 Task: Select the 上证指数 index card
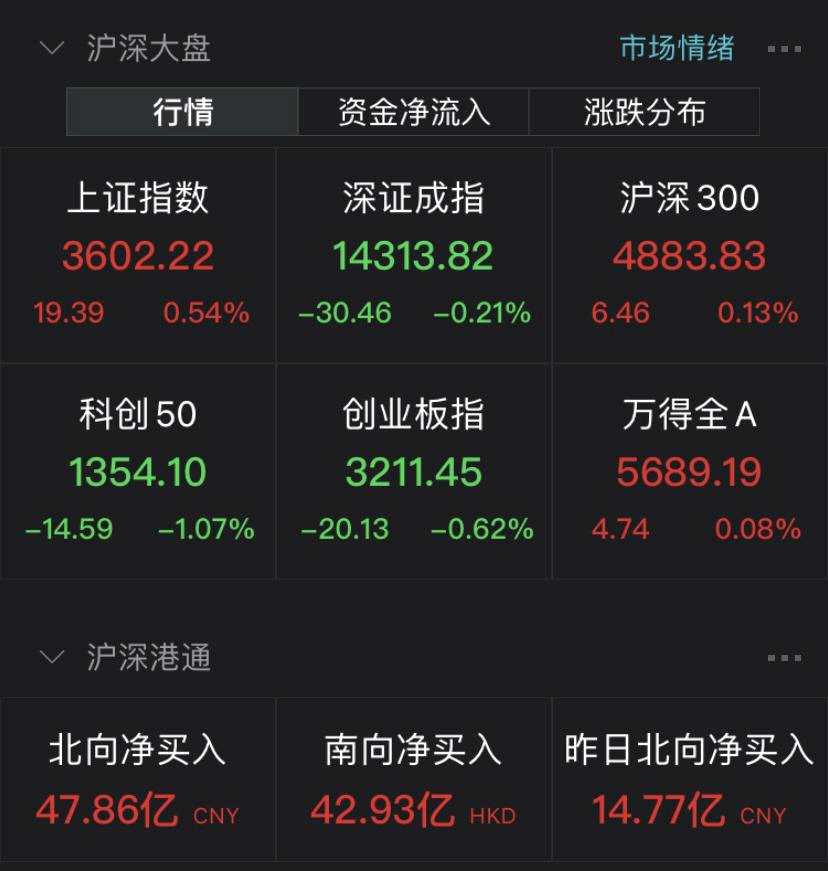[x=138, y=250]
